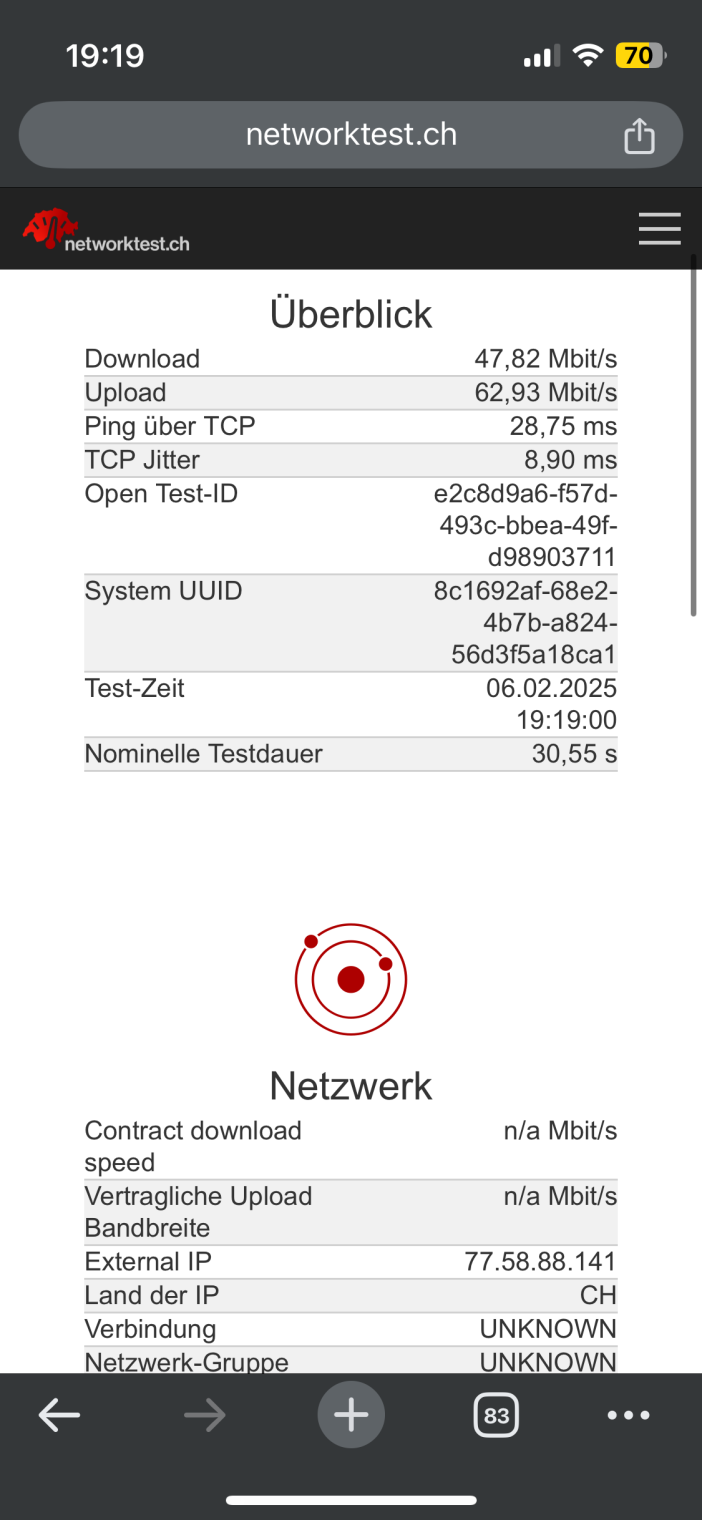
Task: Open the browser's three-dot menu
Action: pyautogui.click(x=629, y=1415)
